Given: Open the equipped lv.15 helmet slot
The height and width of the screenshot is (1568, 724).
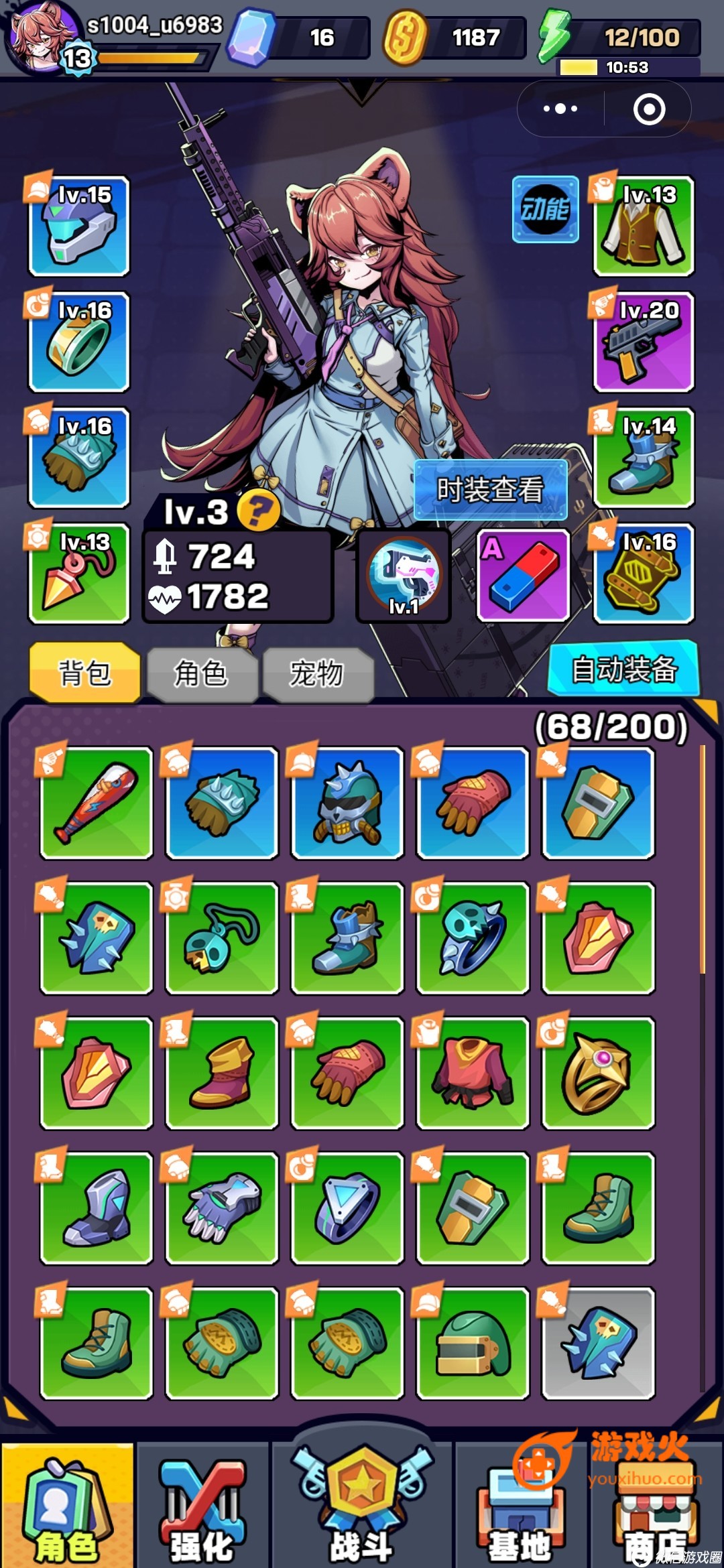Looking at the screenshot, I should click(79, 226).
